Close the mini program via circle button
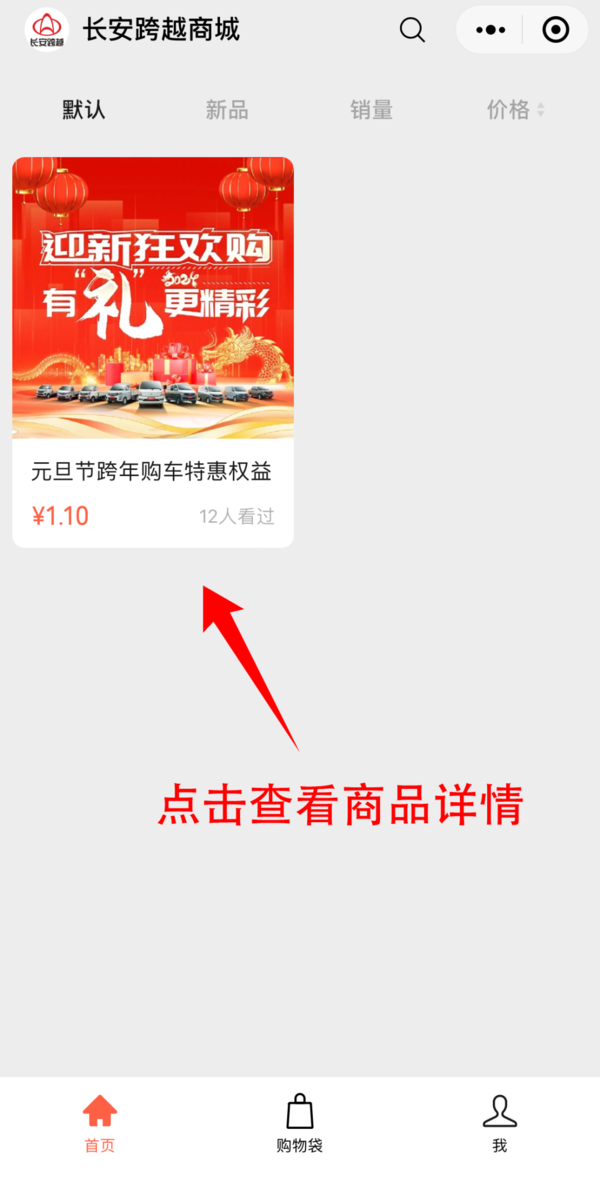 pos(555,30)
